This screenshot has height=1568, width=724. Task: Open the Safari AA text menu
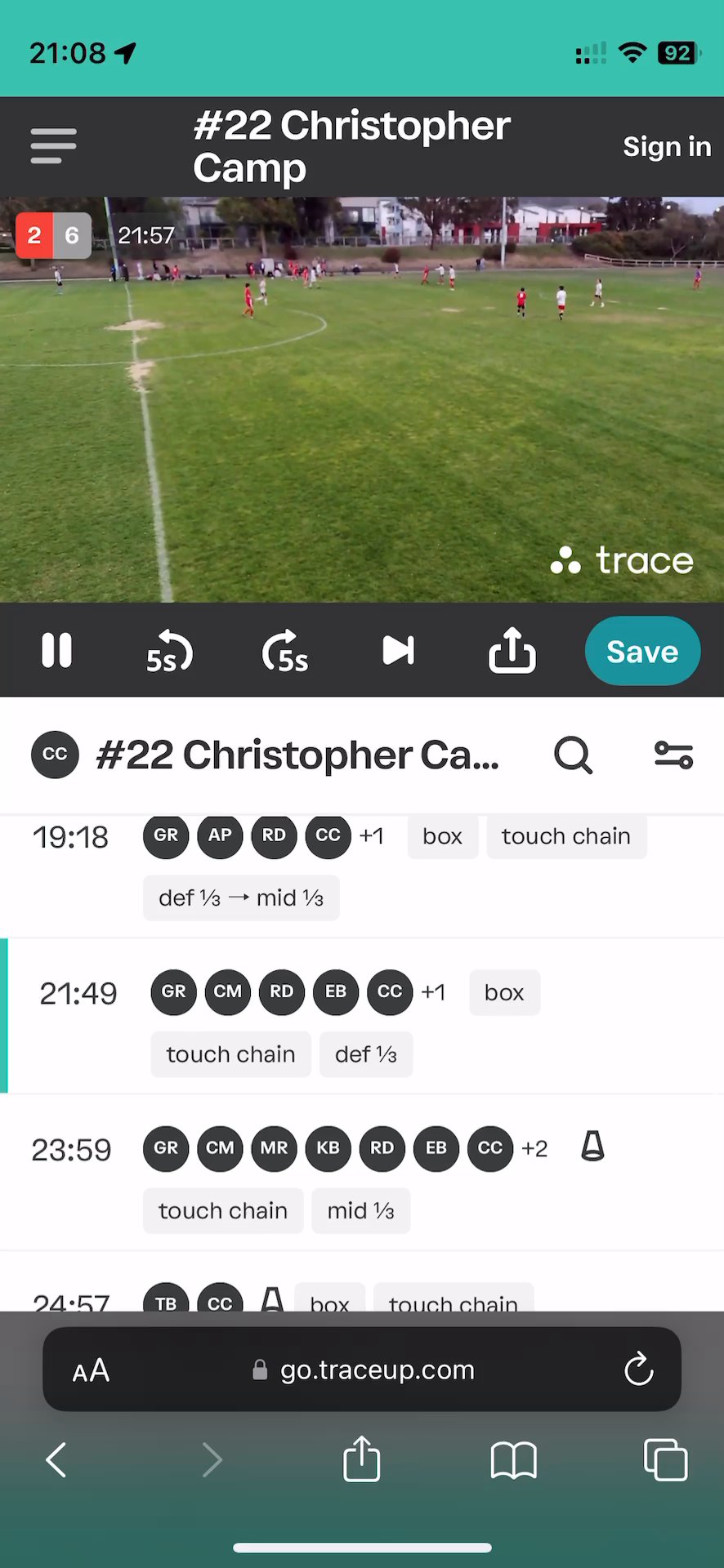click(x=91, y=1370)
